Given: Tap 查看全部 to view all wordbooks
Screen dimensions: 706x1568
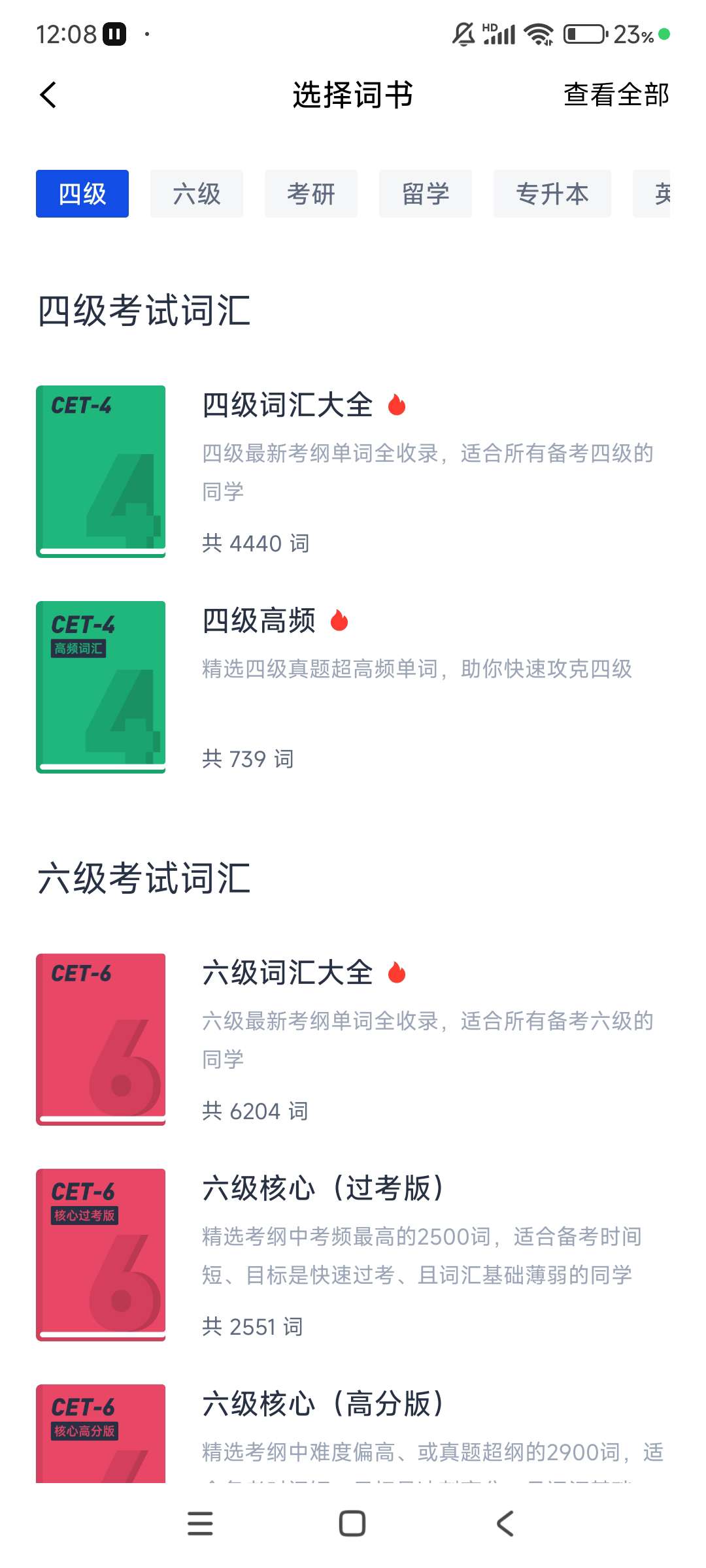Looking at the screenshot, I should click(616, 95).
